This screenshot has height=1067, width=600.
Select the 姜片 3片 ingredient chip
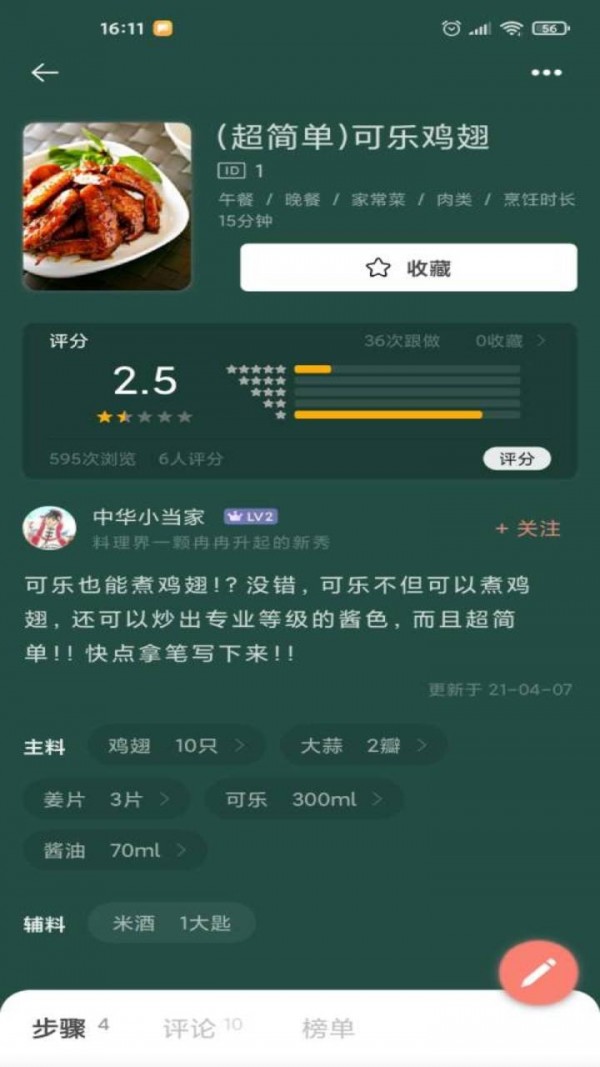104,799
